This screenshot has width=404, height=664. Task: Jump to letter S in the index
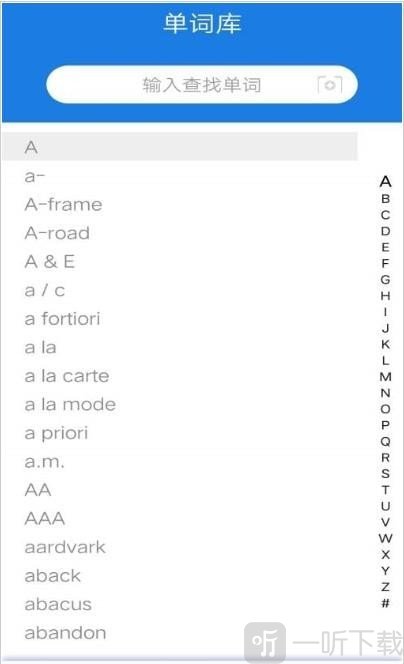pos(385,473)
